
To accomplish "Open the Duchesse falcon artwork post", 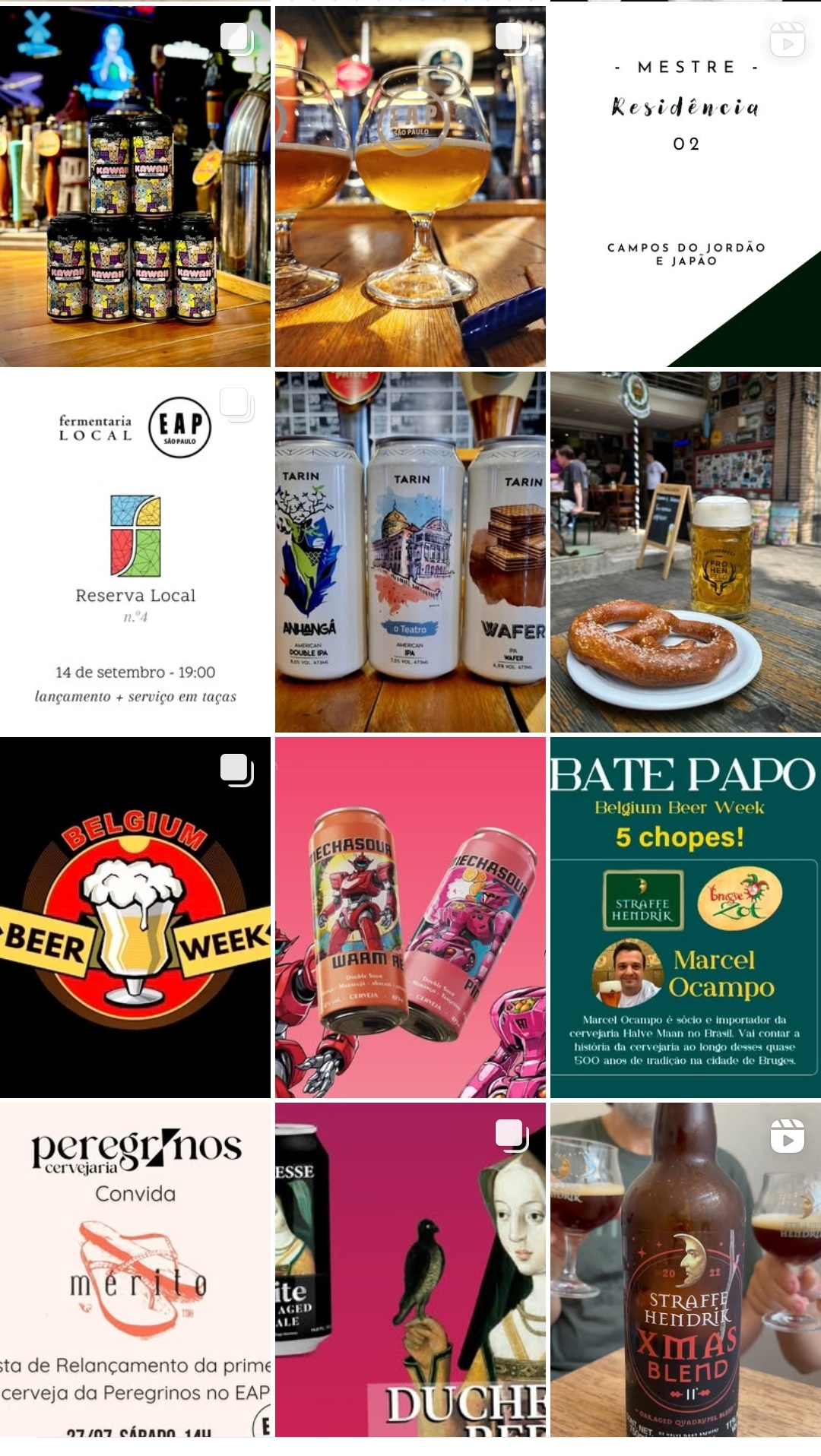I will click(x=410, y=1269).
